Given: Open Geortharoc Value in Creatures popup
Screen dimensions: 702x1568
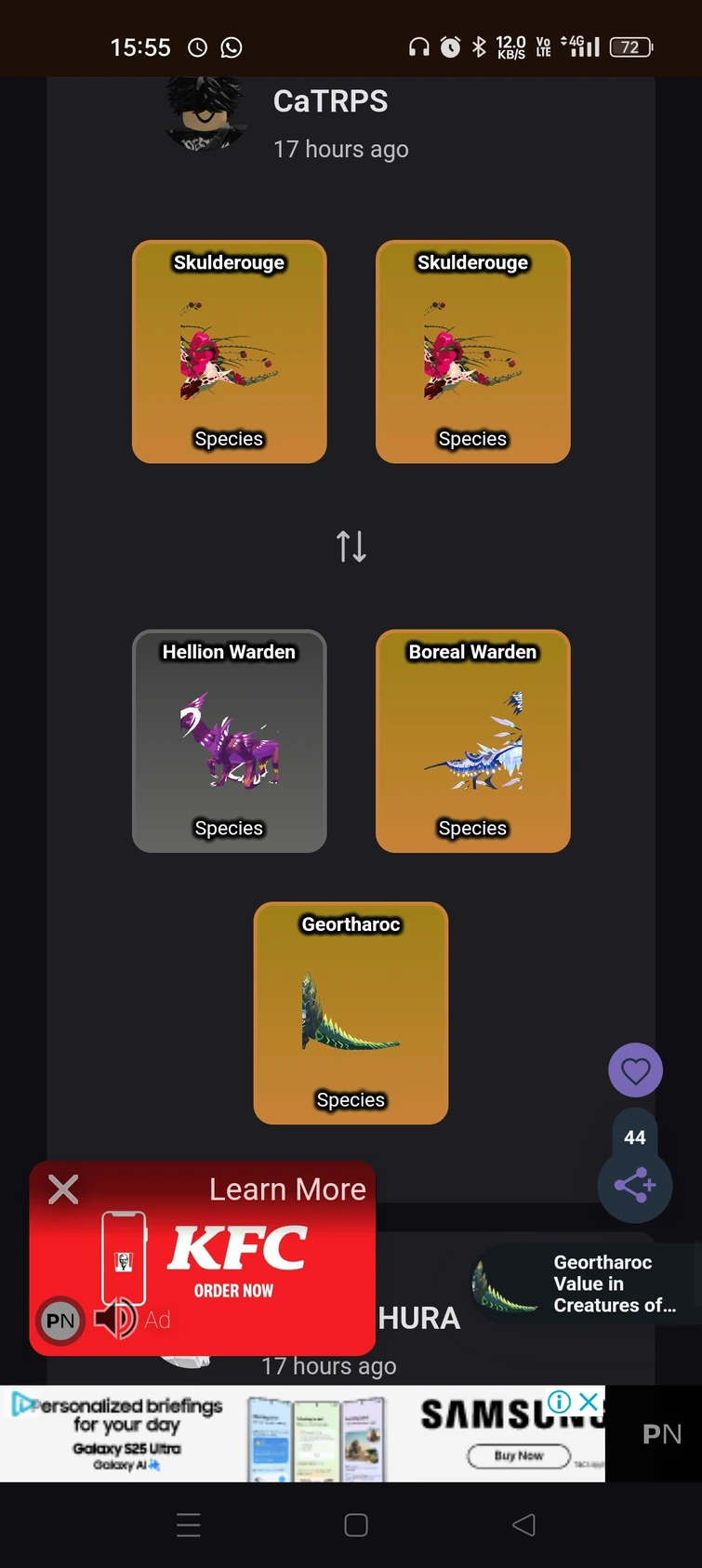Looking at the screenshot, I should click(586, 1284).
